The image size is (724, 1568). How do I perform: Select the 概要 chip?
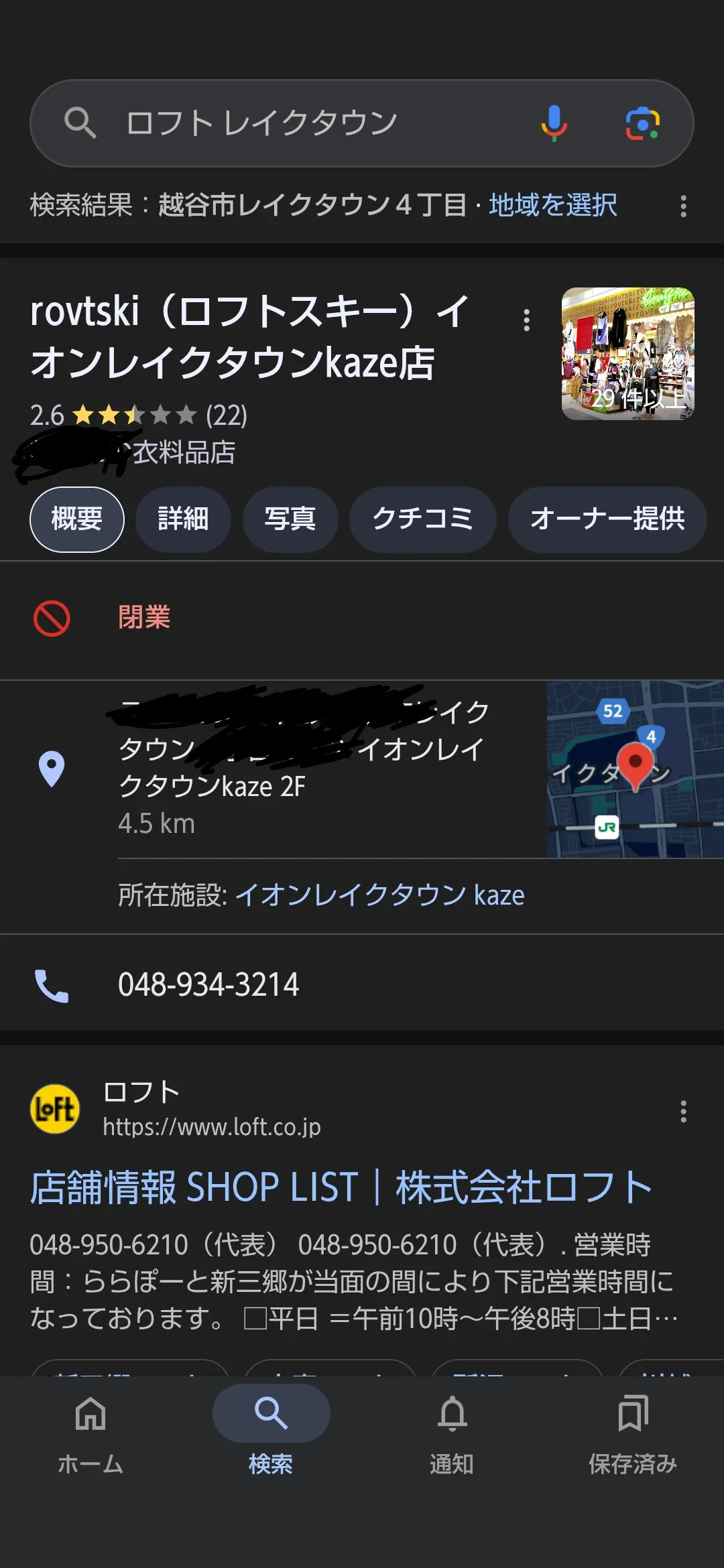click(x=77, y=519)
